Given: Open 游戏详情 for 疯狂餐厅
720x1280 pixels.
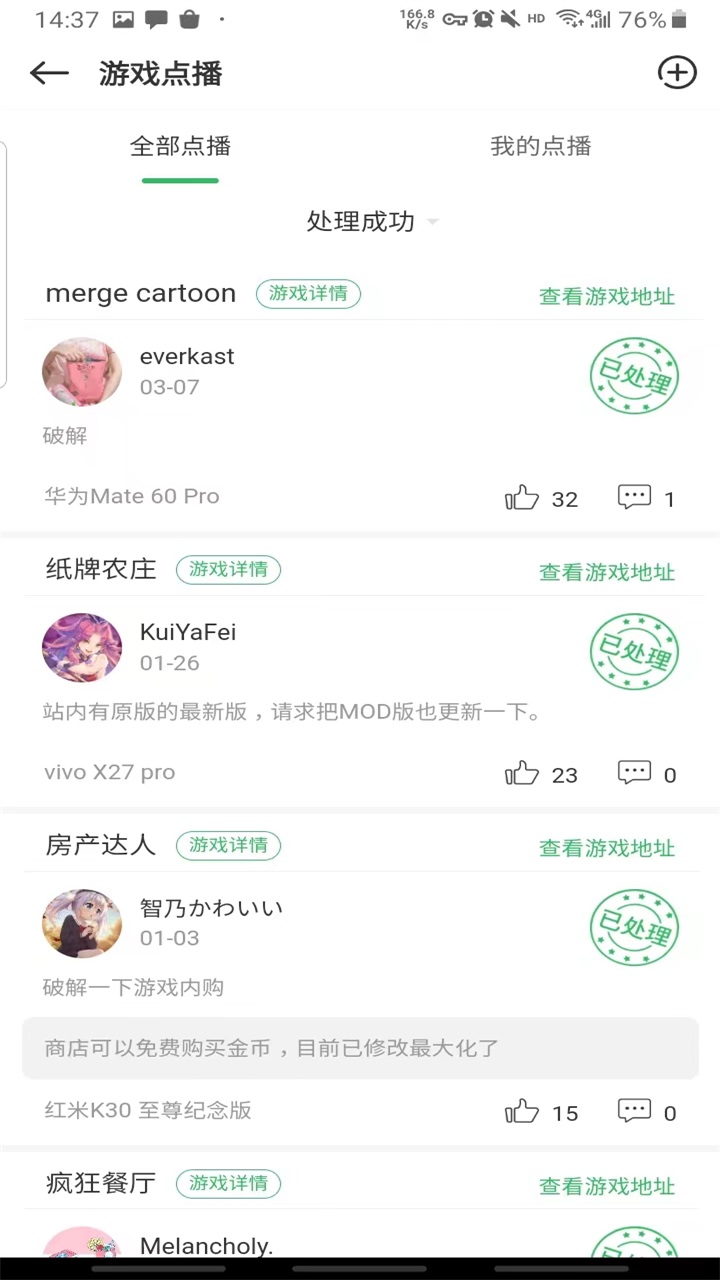Looking at the screenshot, I should 228,1183.
